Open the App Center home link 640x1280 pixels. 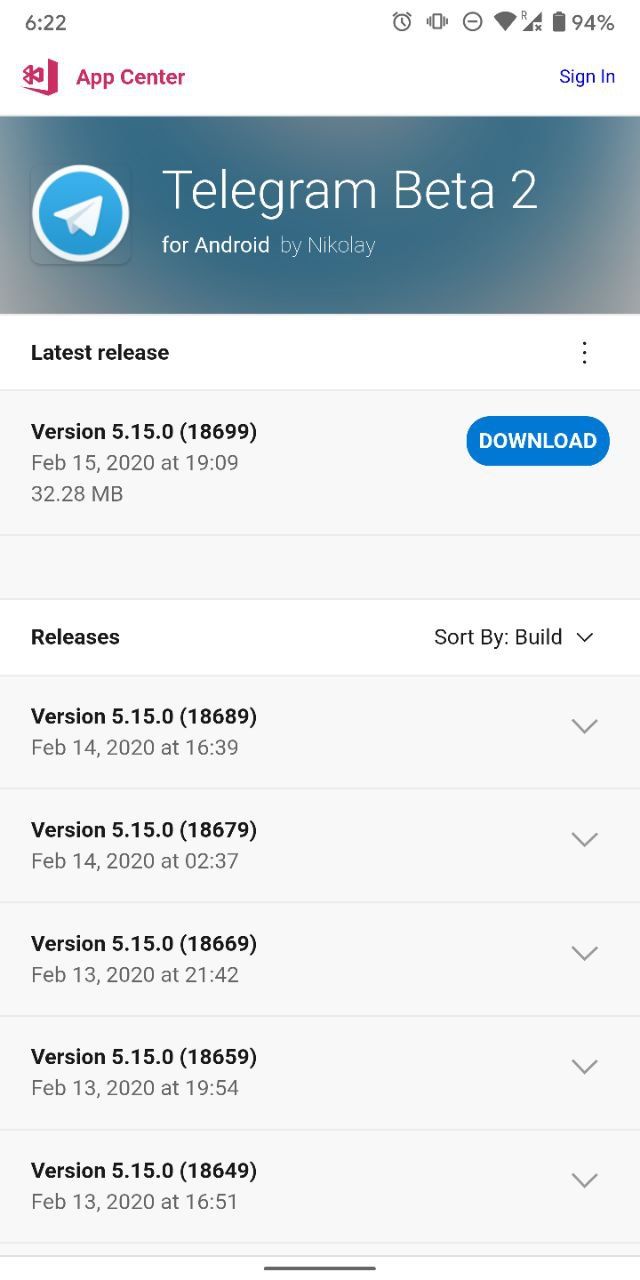104,77
